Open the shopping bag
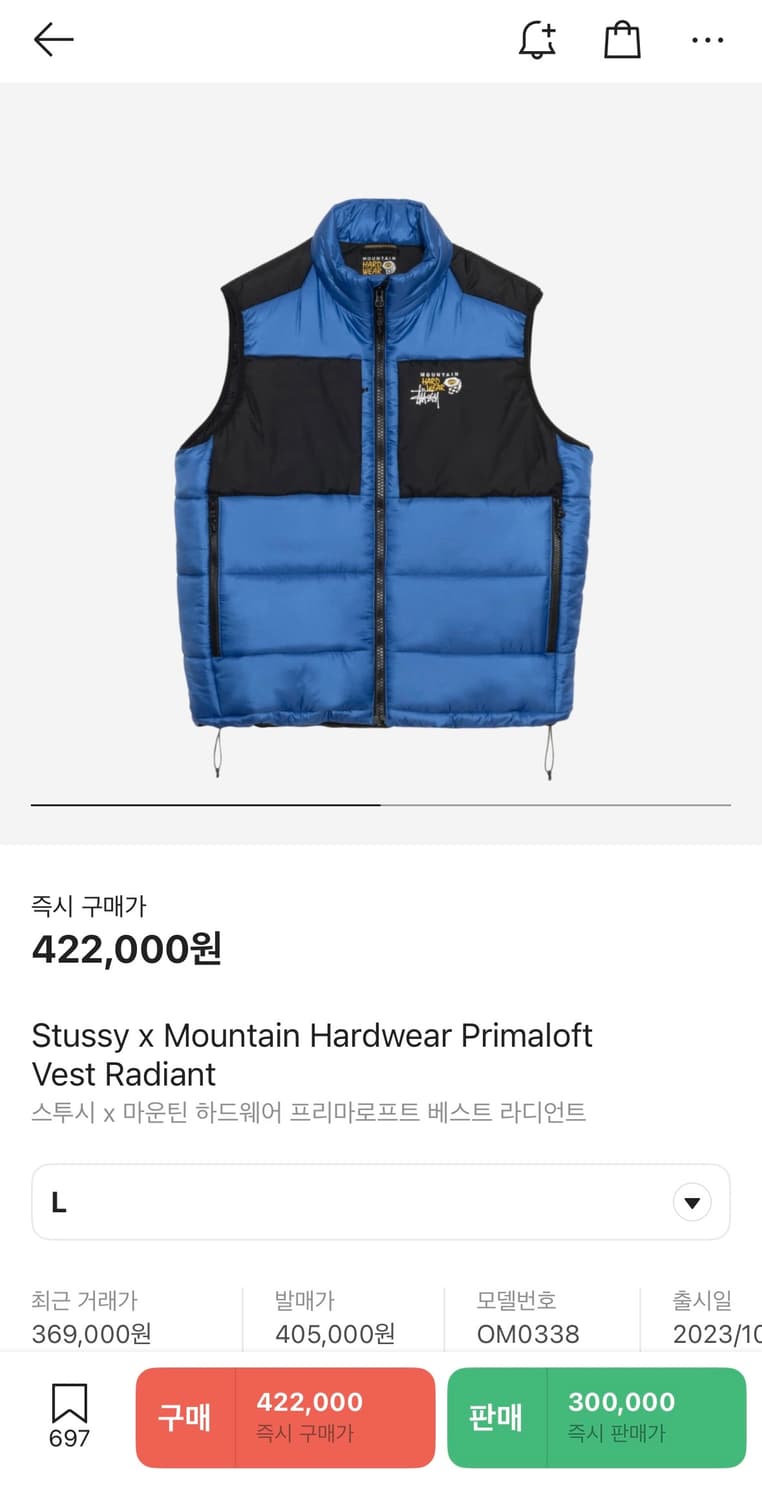Image resolution: width=762 pixels, height=1500 pixels. (x=621, y=40)
